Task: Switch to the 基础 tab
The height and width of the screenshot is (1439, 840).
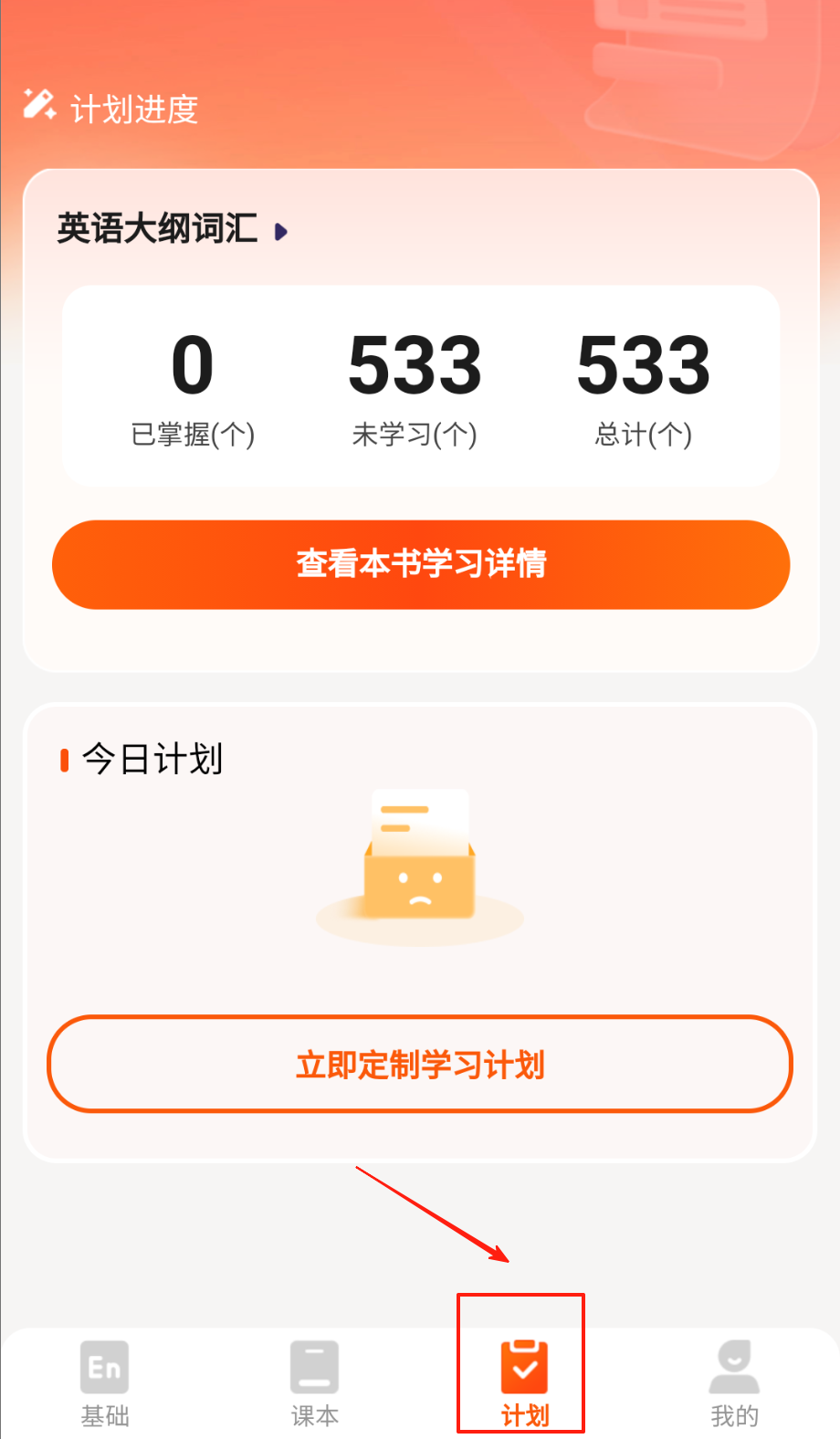Action: pyautogui.click(x=105, y=1383)
